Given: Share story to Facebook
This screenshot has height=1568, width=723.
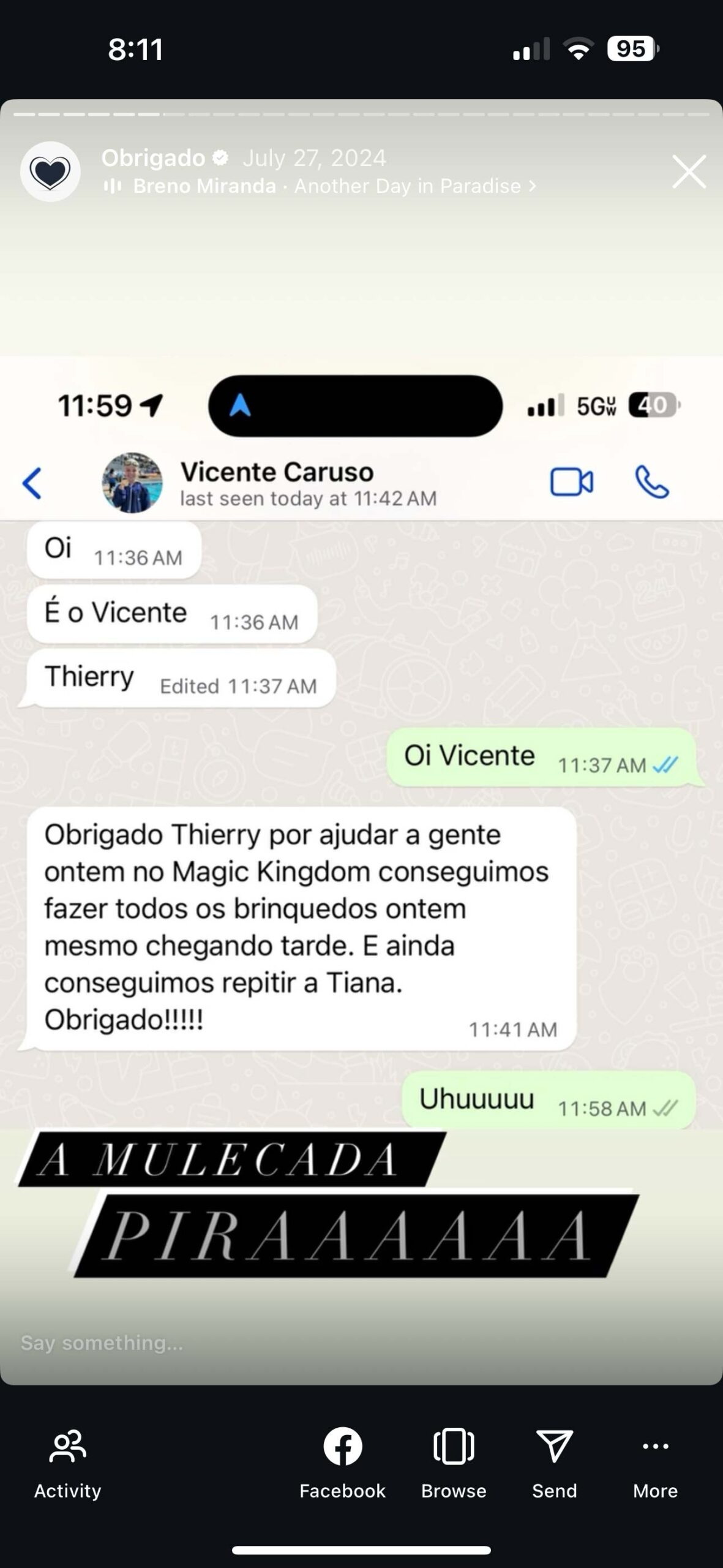Looking at the screenshot, I should pos(342,1464).
